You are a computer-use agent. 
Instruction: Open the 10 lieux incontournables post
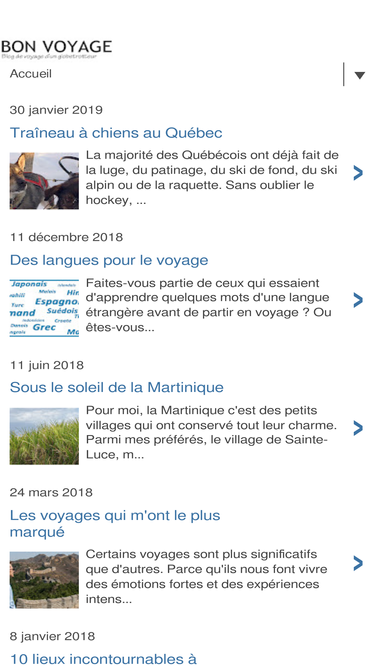click(103, 659)
